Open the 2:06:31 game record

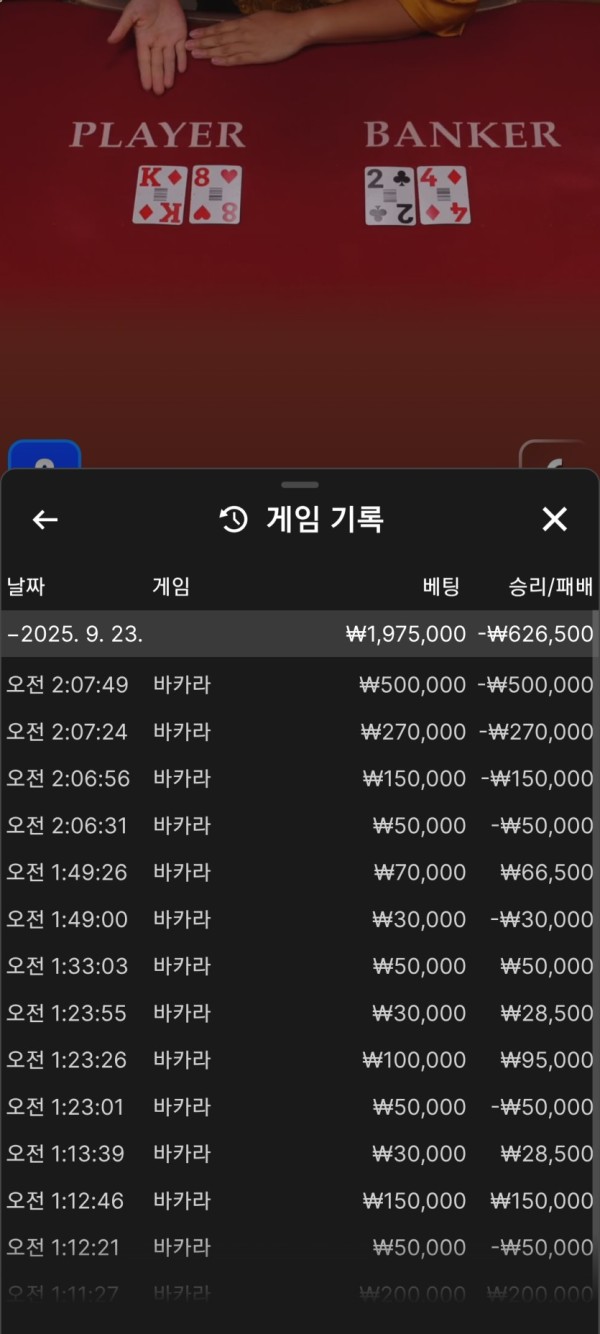click(x=300, y=826)
